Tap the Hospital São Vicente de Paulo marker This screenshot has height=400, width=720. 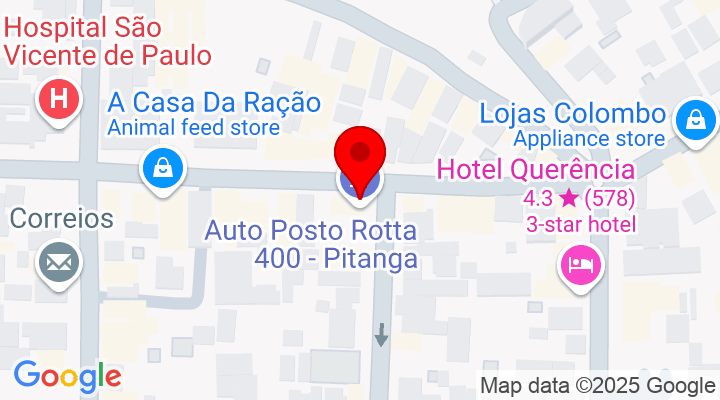coord(59,100)
